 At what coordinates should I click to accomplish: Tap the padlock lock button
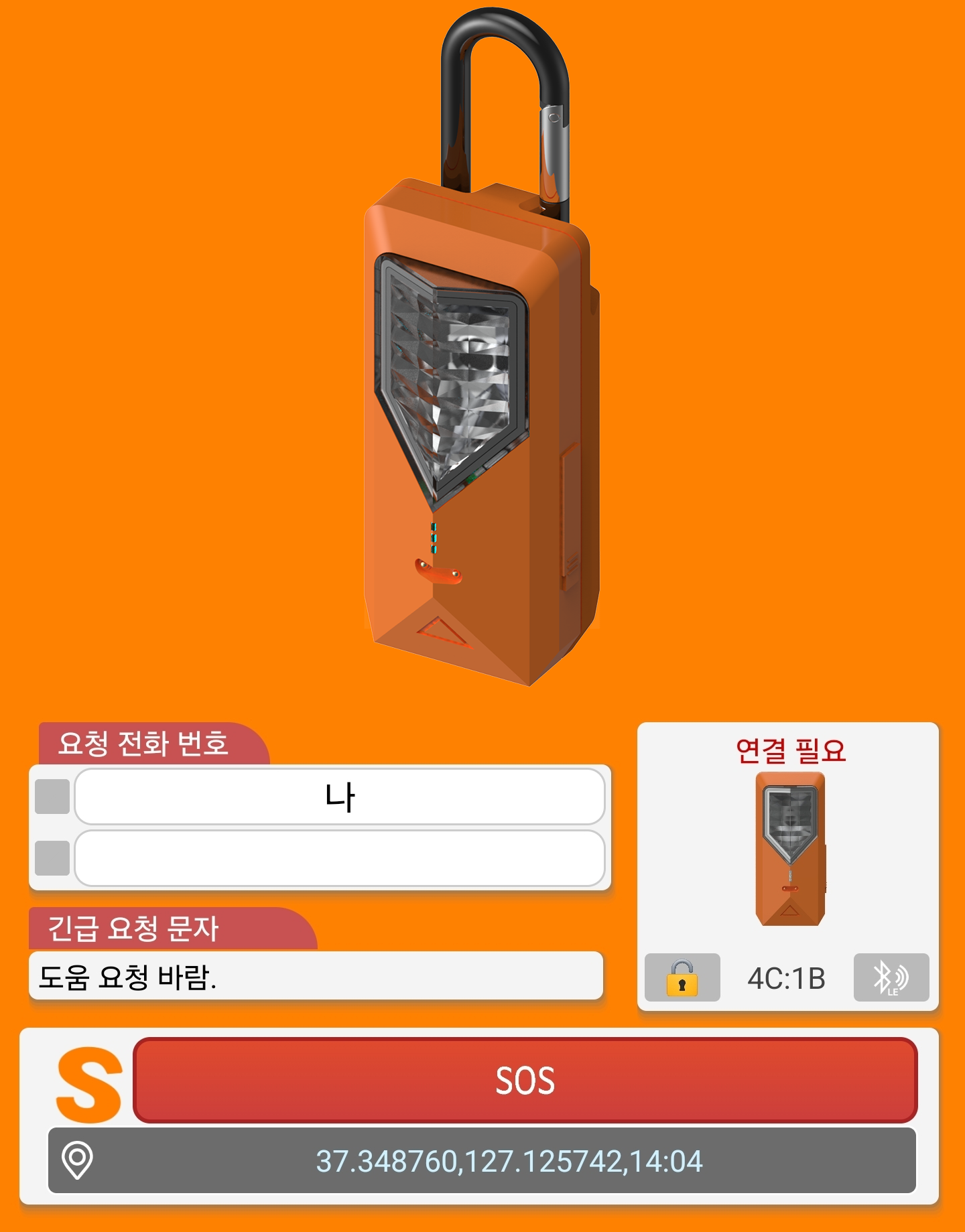tap(682, 977)
